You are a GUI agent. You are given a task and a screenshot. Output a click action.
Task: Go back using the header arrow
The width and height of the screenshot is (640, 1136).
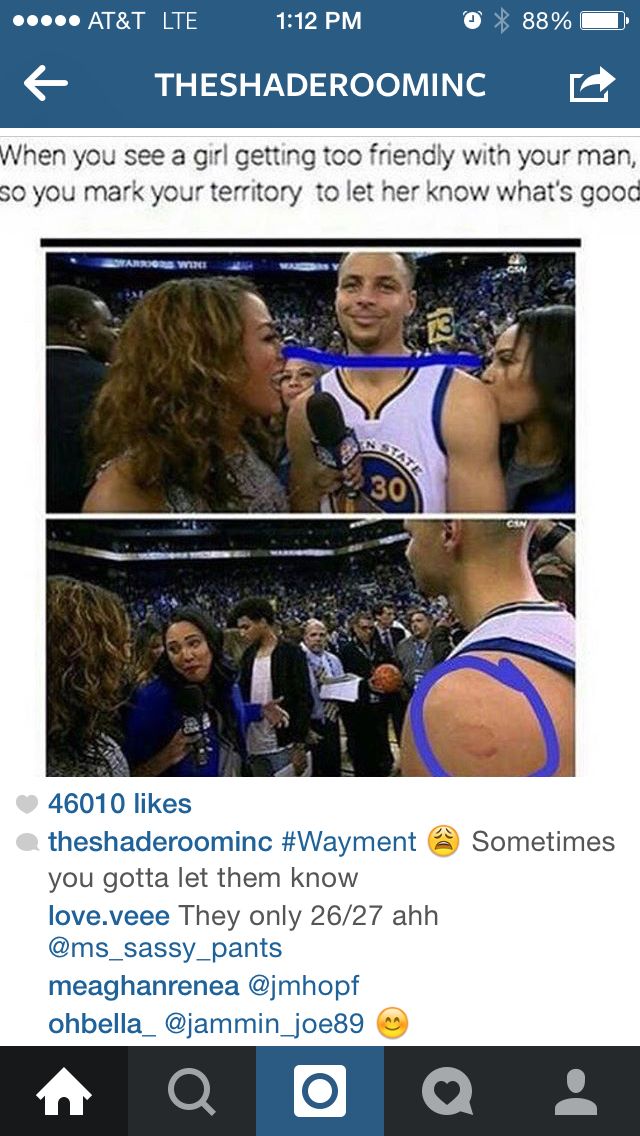click(46, 84)
